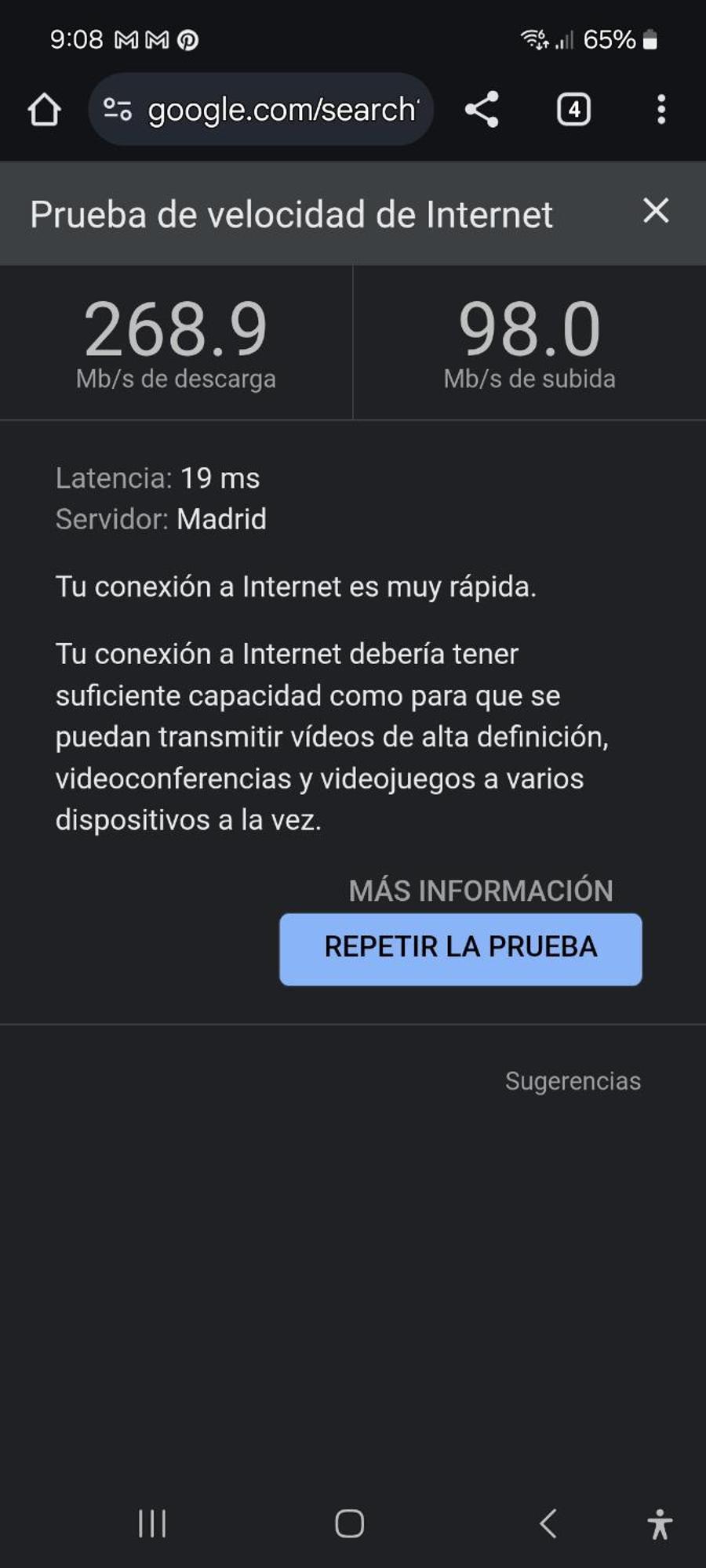Viewport: 706px width, 1568px height.
Task: Tap REPETIR LA PRUEBA to rerun the test
Action: 460,948
